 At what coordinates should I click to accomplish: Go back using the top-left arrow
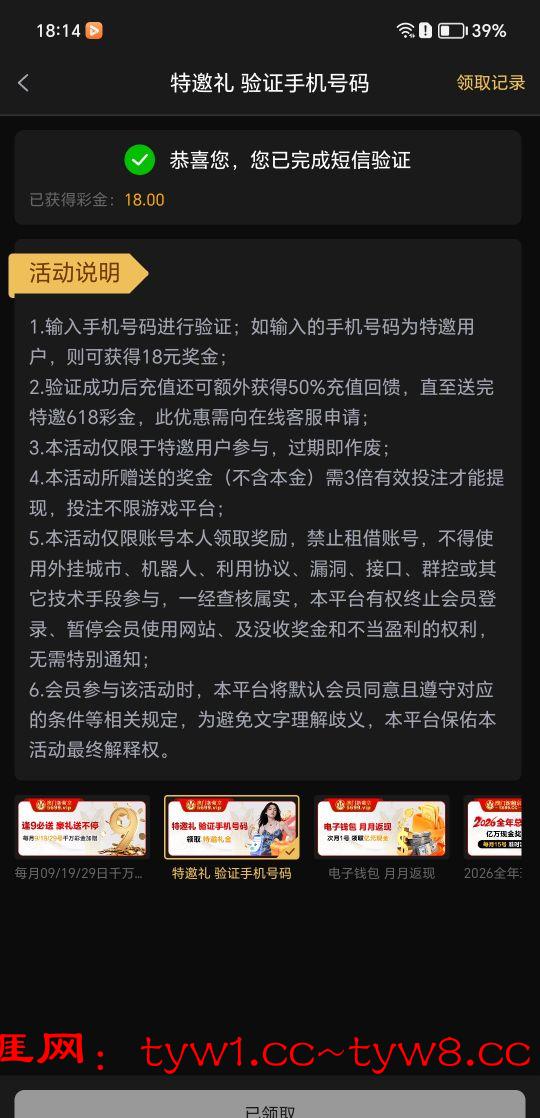pos(24,83)
